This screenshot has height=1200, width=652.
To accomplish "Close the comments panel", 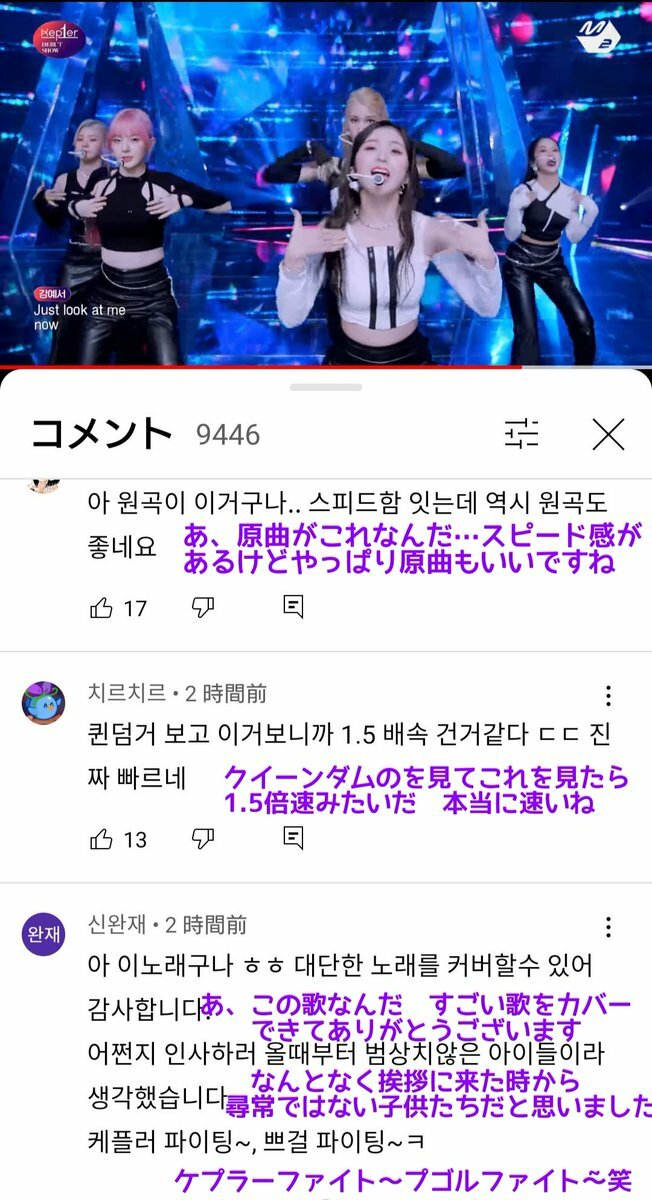I will click(607, 433).
